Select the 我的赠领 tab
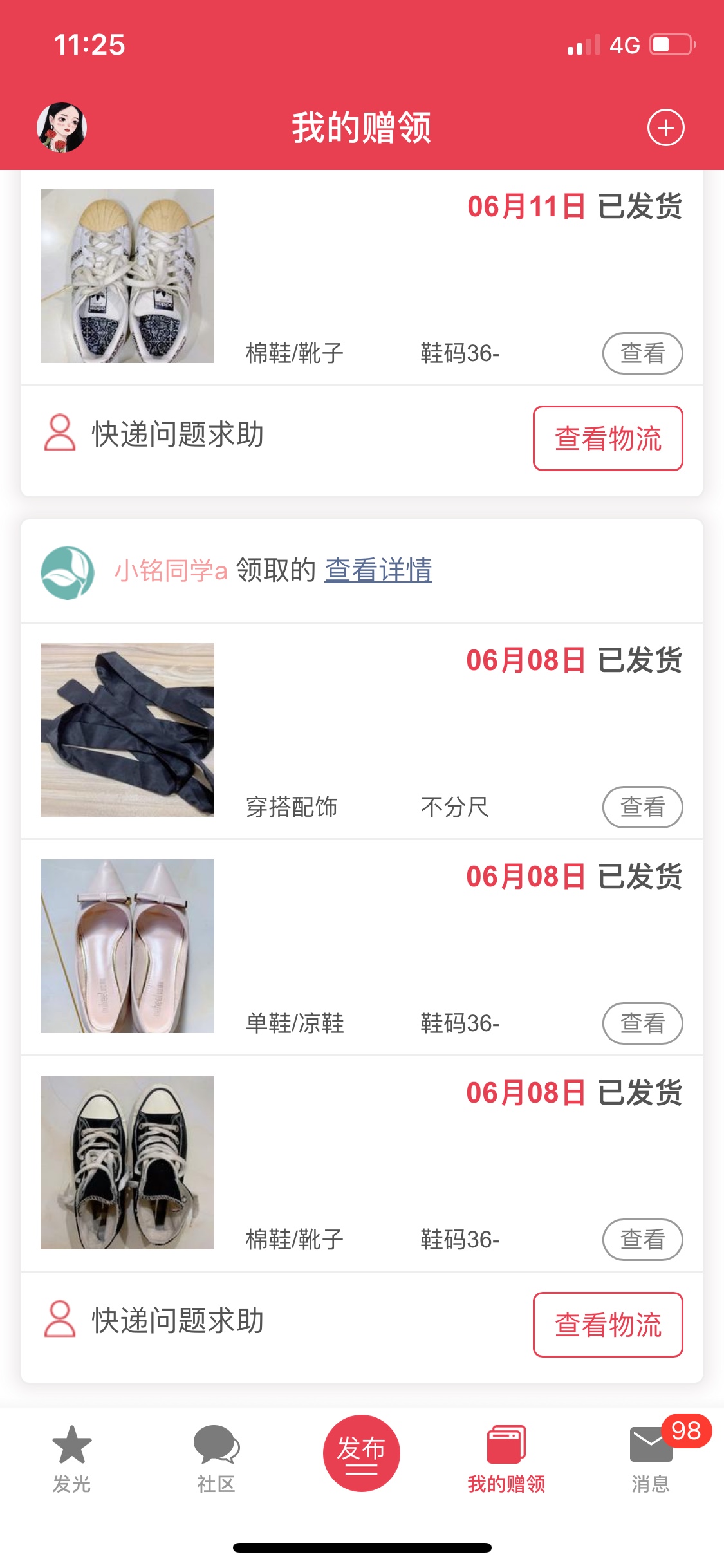This screenshot has width=724, height=1568. coord(506,1459)
